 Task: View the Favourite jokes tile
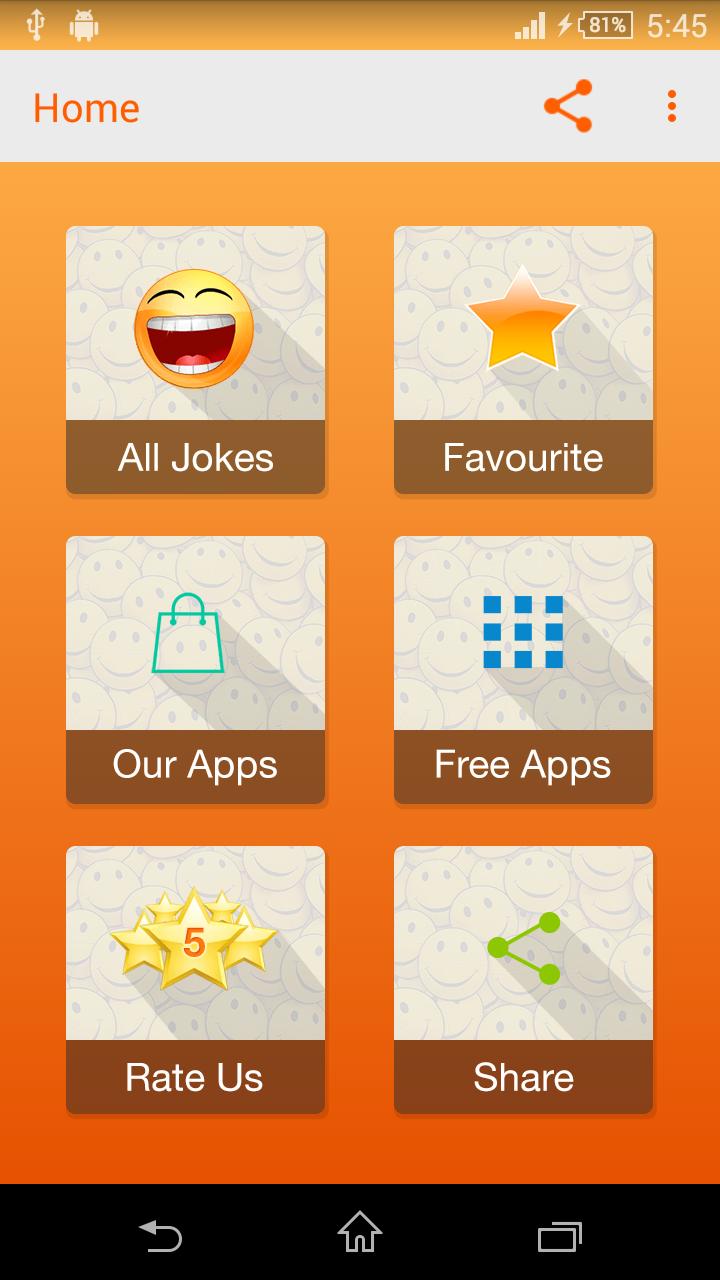[x=523, y=360]
